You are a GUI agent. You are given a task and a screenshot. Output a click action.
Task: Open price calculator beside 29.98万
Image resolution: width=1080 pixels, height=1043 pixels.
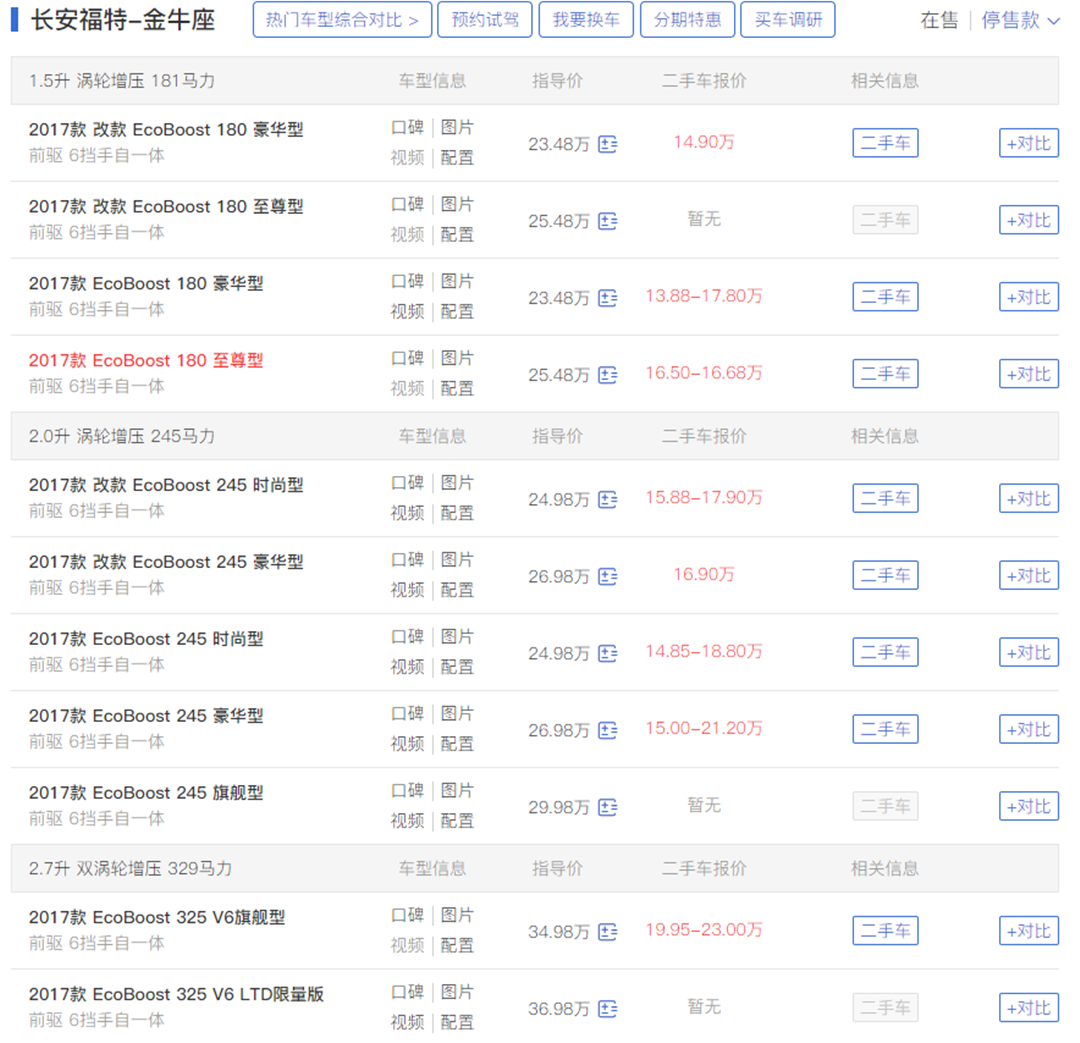tap(608, 807)
